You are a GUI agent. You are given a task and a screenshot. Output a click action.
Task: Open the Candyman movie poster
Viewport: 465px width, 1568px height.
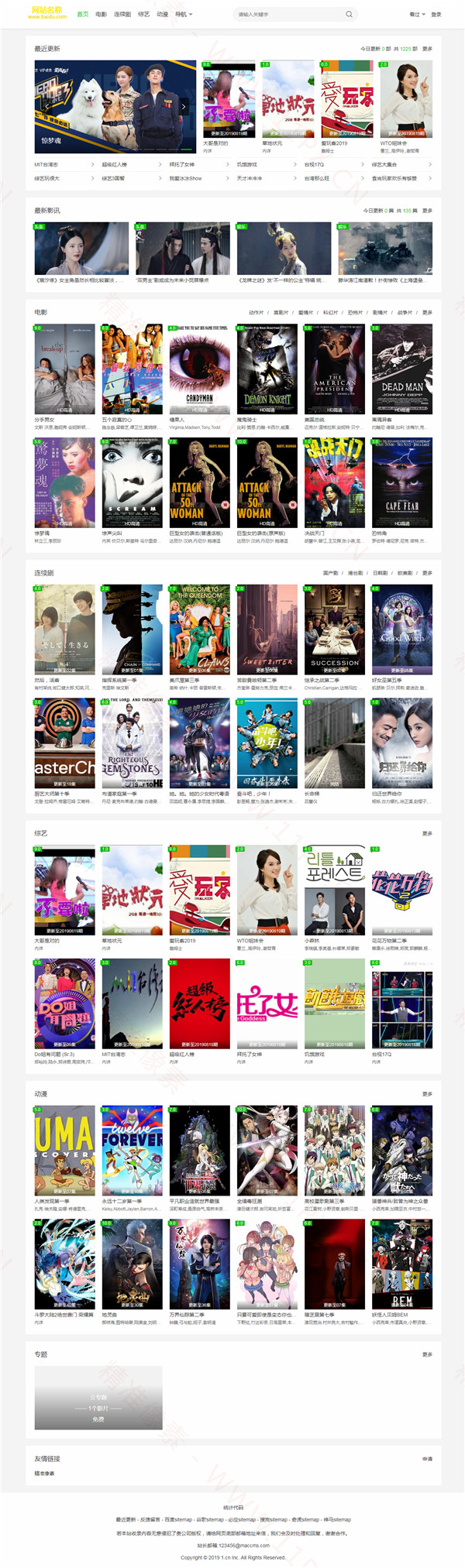199,369
